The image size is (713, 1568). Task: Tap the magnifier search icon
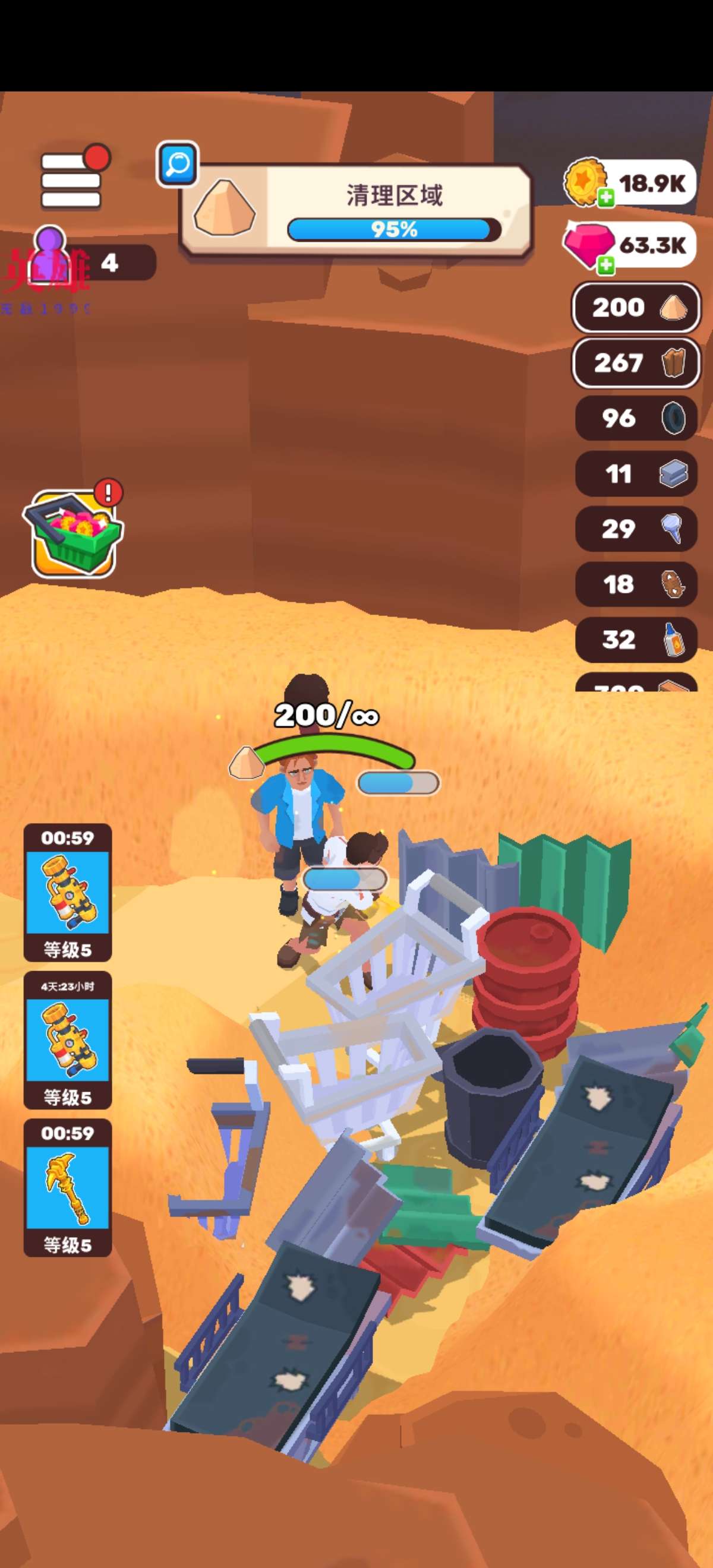[177, 165]
